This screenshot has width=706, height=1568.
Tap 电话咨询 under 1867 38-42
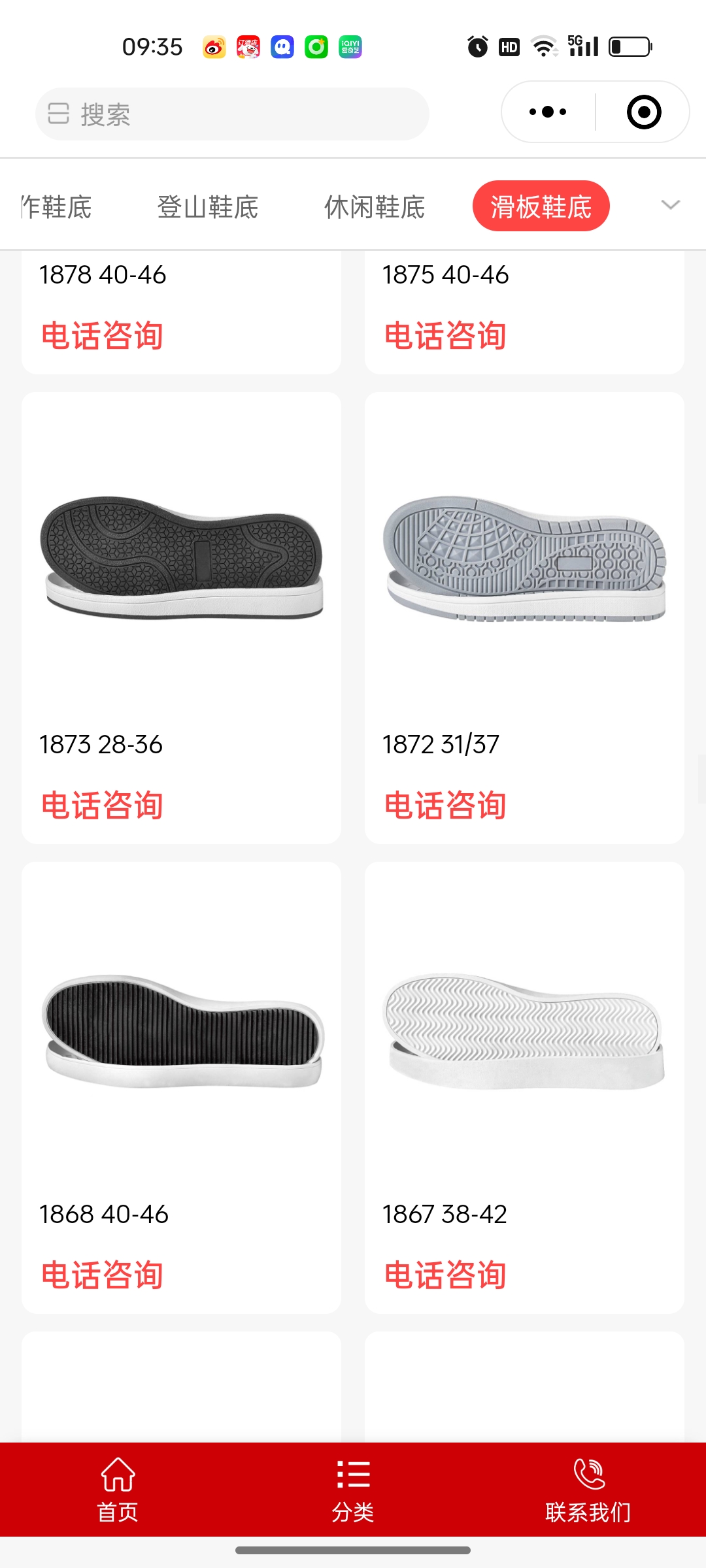pos(445,1275)
